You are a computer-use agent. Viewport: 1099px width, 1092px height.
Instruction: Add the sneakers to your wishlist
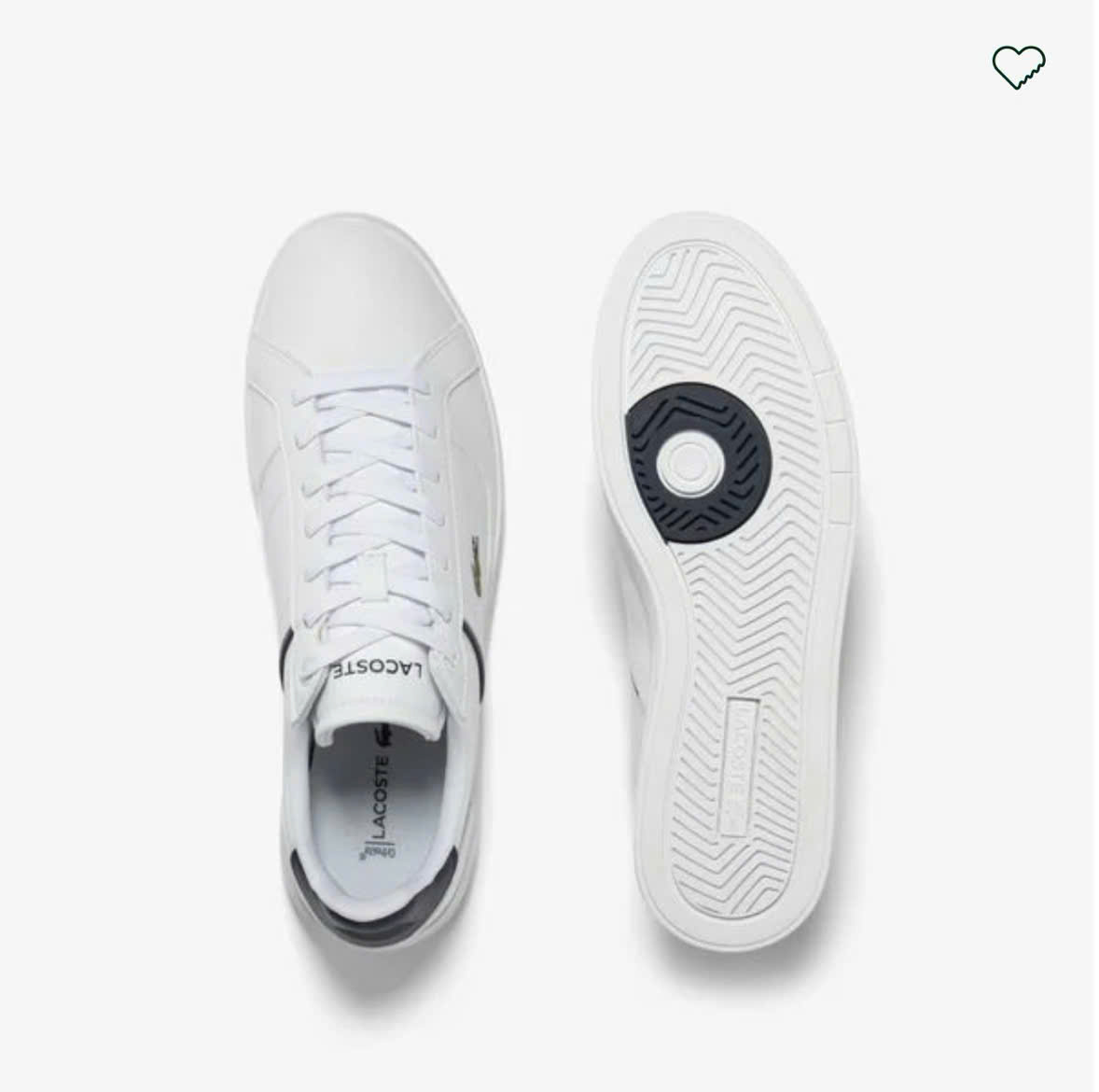pyautogui.click(x=1018, y=67)
